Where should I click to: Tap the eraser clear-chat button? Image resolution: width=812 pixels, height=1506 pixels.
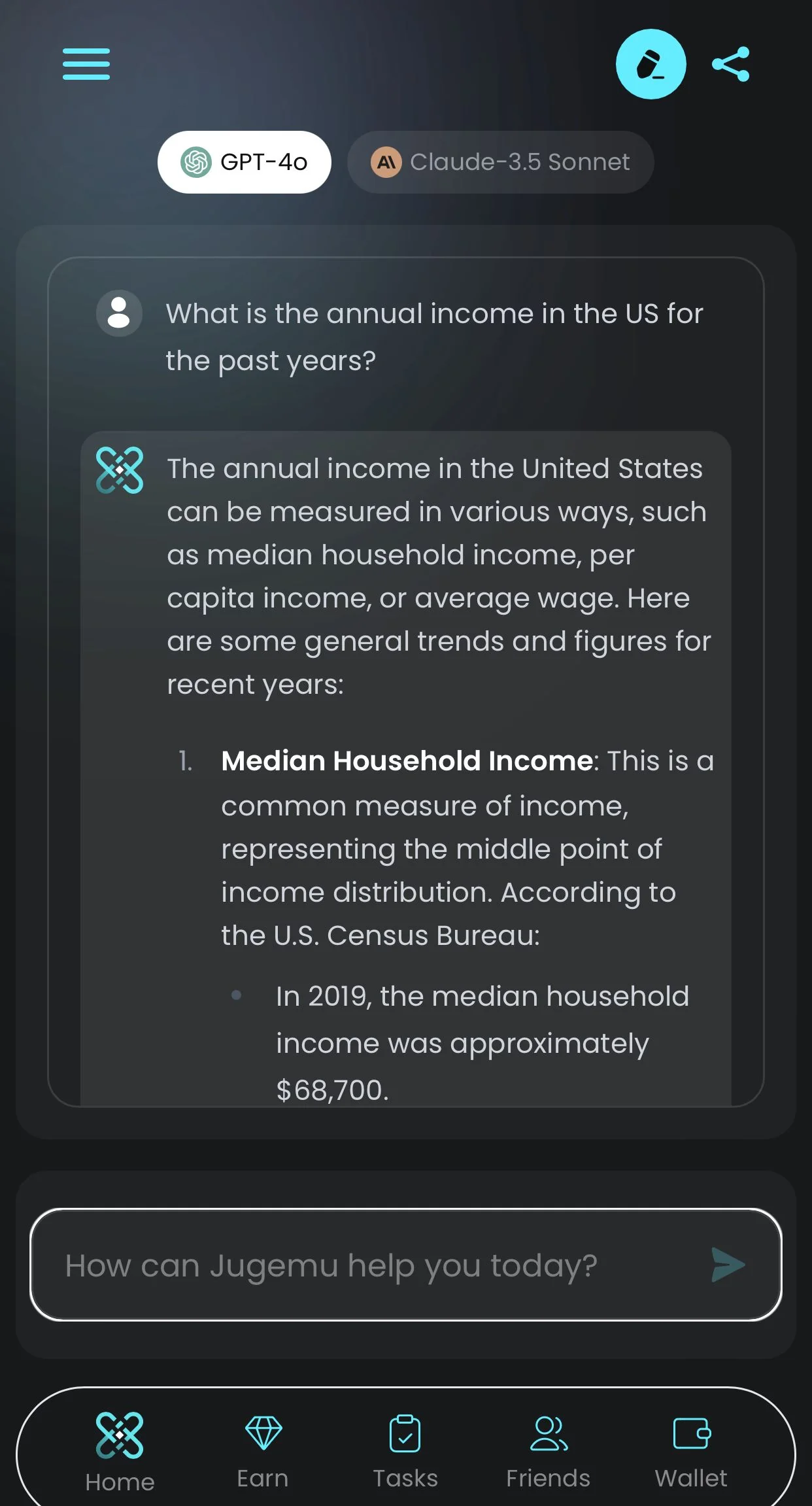coord(651,64)
